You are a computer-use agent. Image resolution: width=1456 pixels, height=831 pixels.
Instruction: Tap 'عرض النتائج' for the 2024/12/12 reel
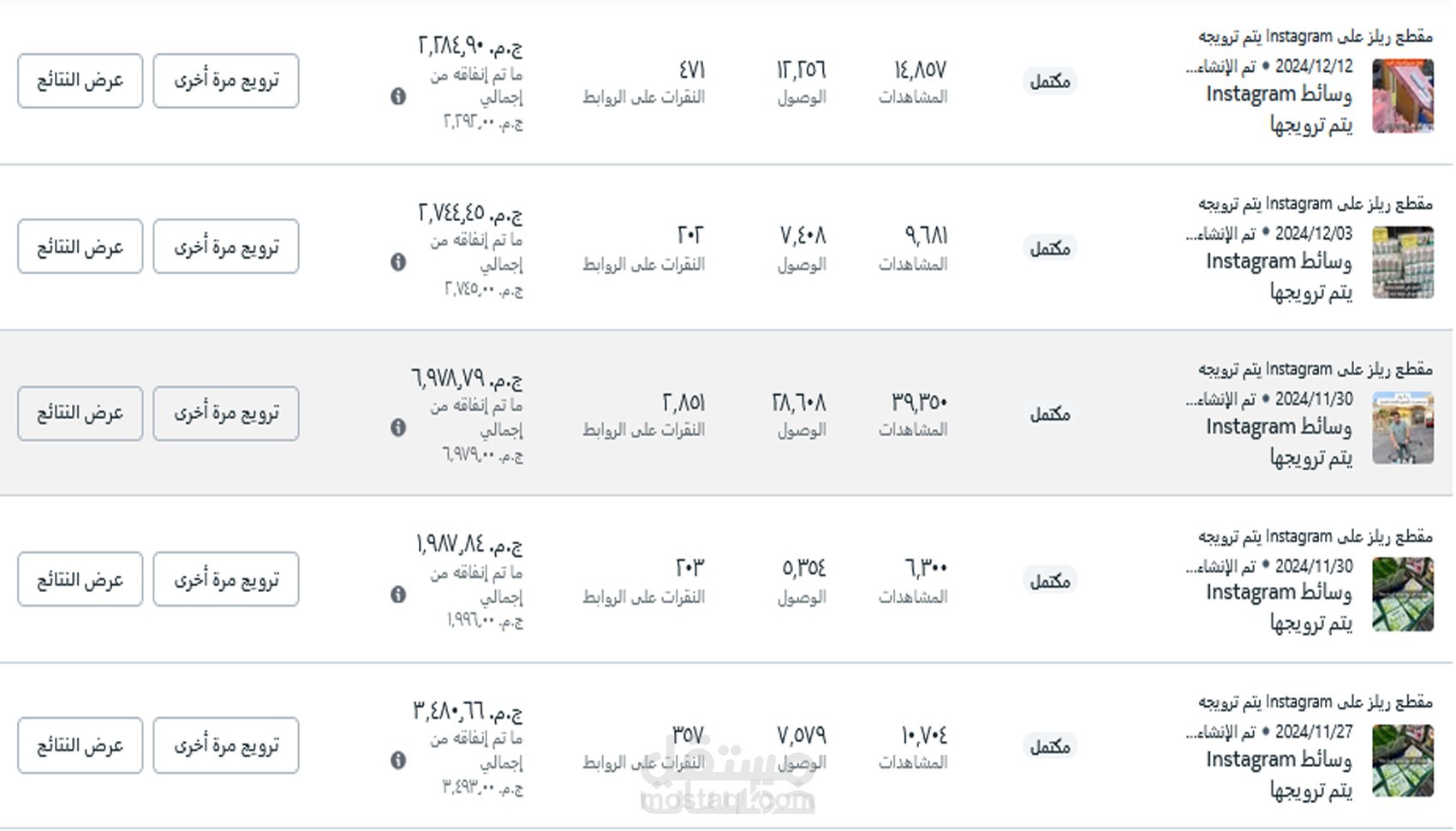tap(80, 81)
